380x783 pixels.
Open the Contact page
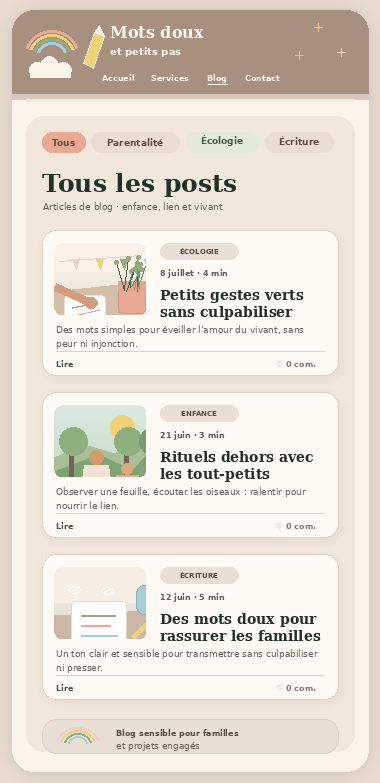(x=262, y=78)
